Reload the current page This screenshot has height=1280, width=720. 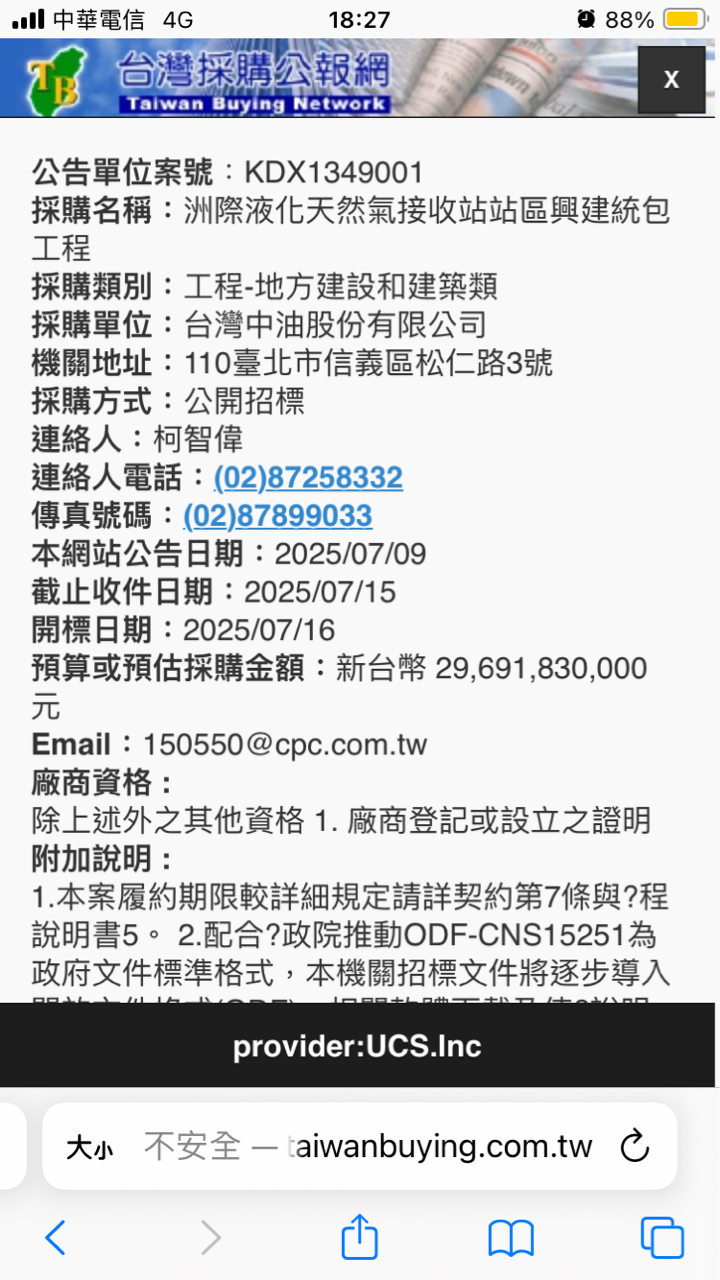click(635, 1147)
